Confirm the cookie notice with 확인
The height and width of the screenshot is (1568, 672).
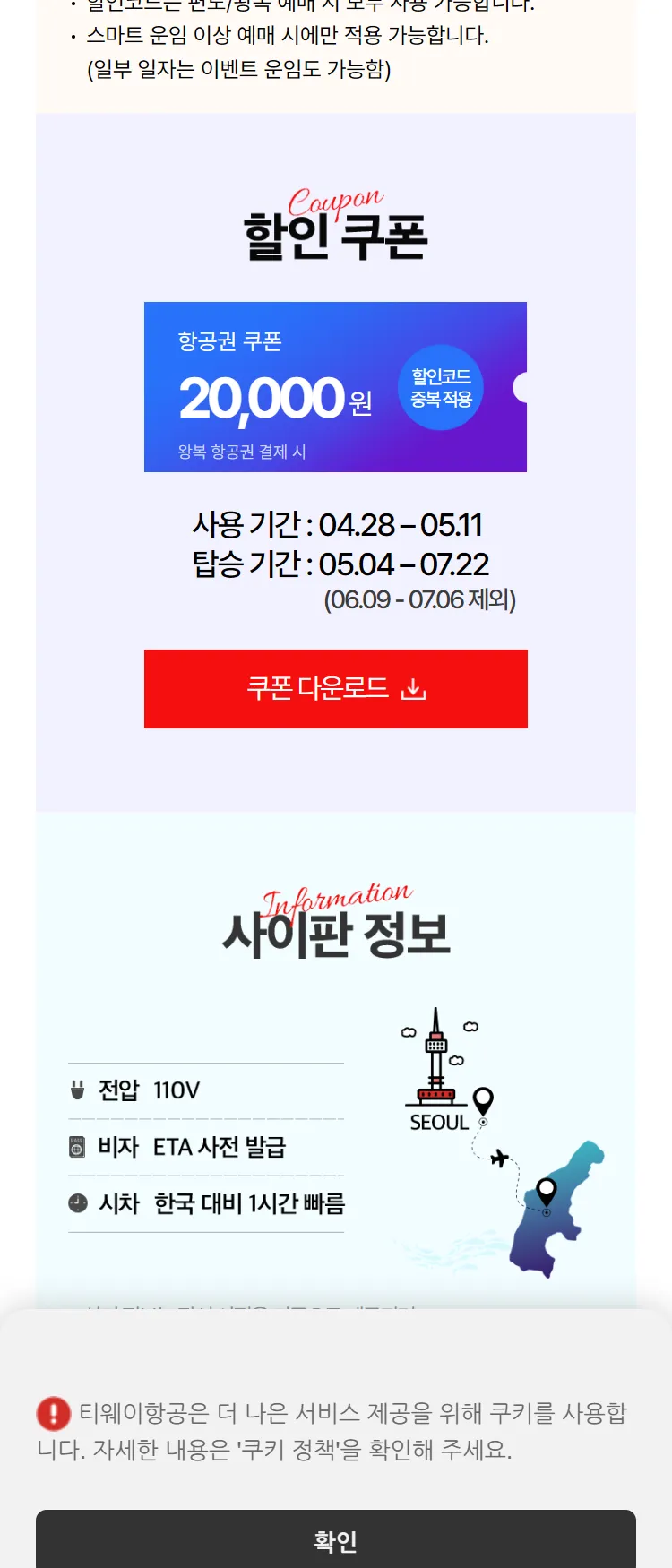(335, 1539)
